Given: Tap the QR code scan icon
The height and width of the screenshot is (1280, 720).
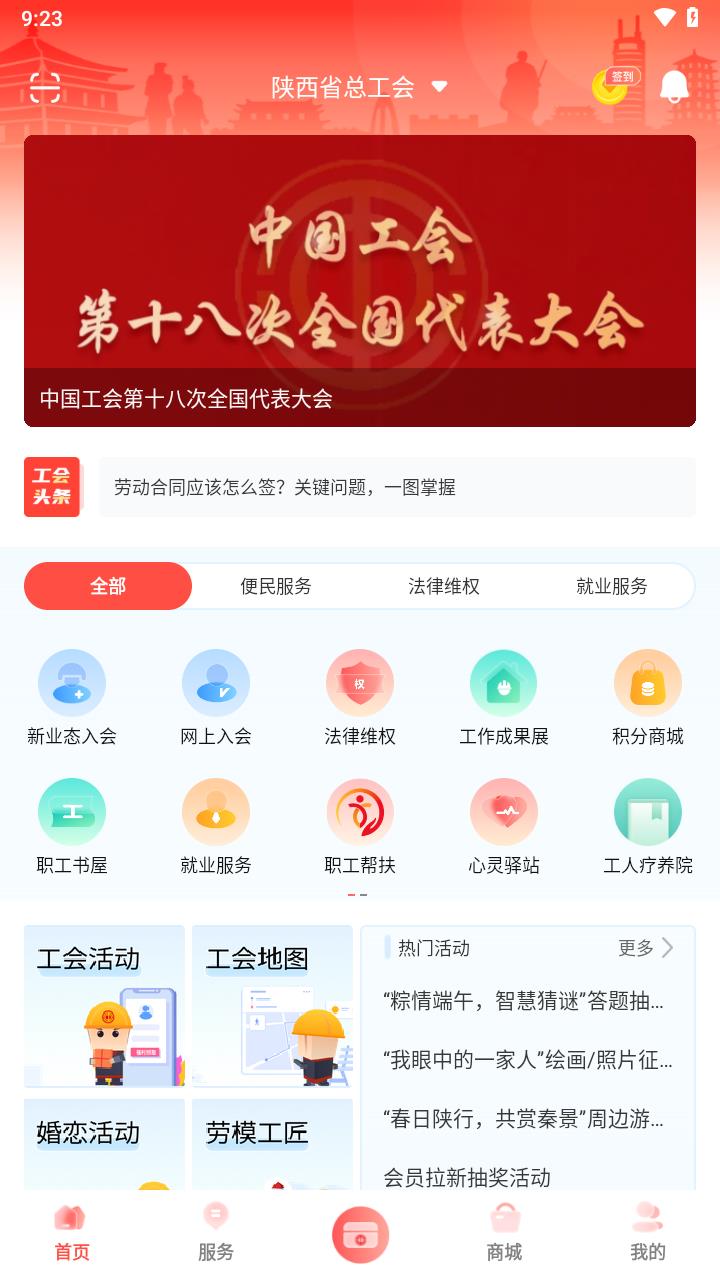Looking at the screenshot, I should (44, 88).
